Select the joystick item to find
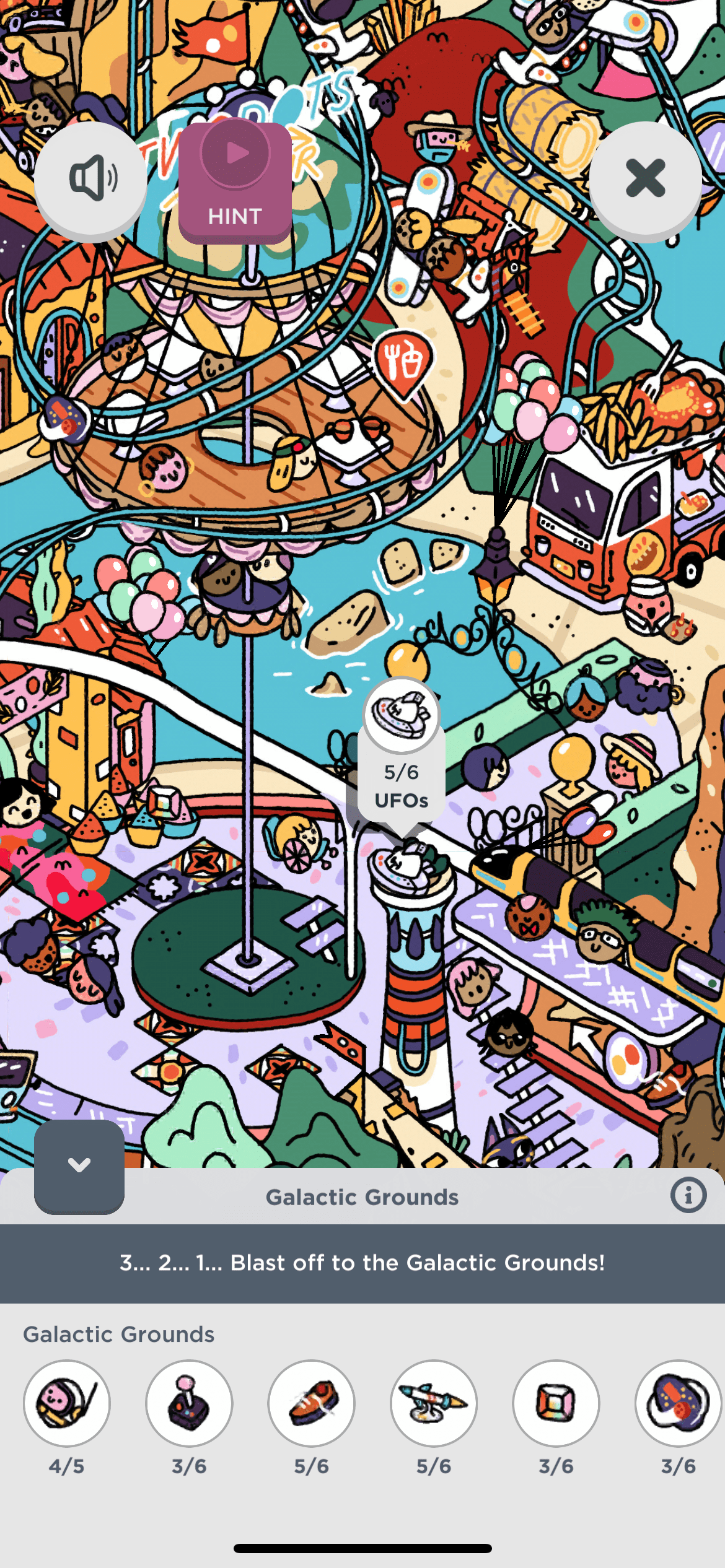Screen dimensions: 725x1568 189,1403
